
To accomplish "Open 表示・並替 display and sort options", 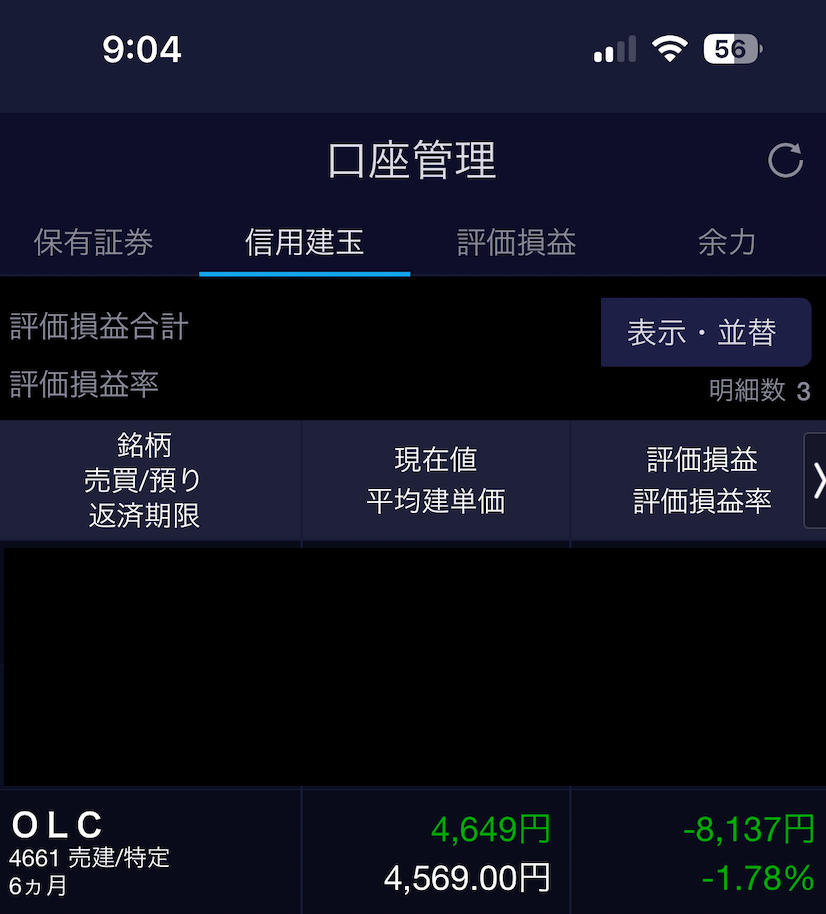I will tap(704, 333).
